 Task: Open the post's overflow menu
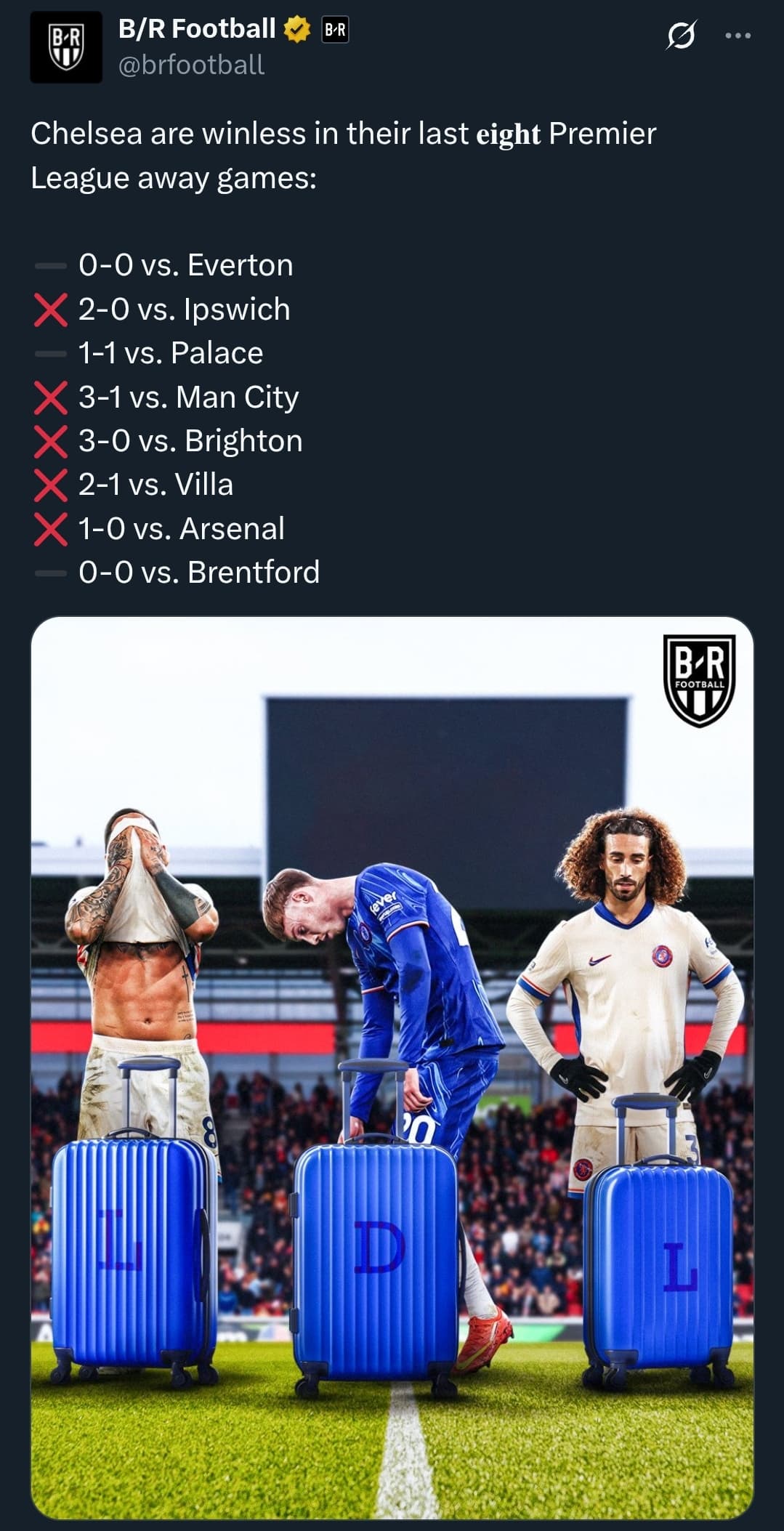click(x=737, y=36)
